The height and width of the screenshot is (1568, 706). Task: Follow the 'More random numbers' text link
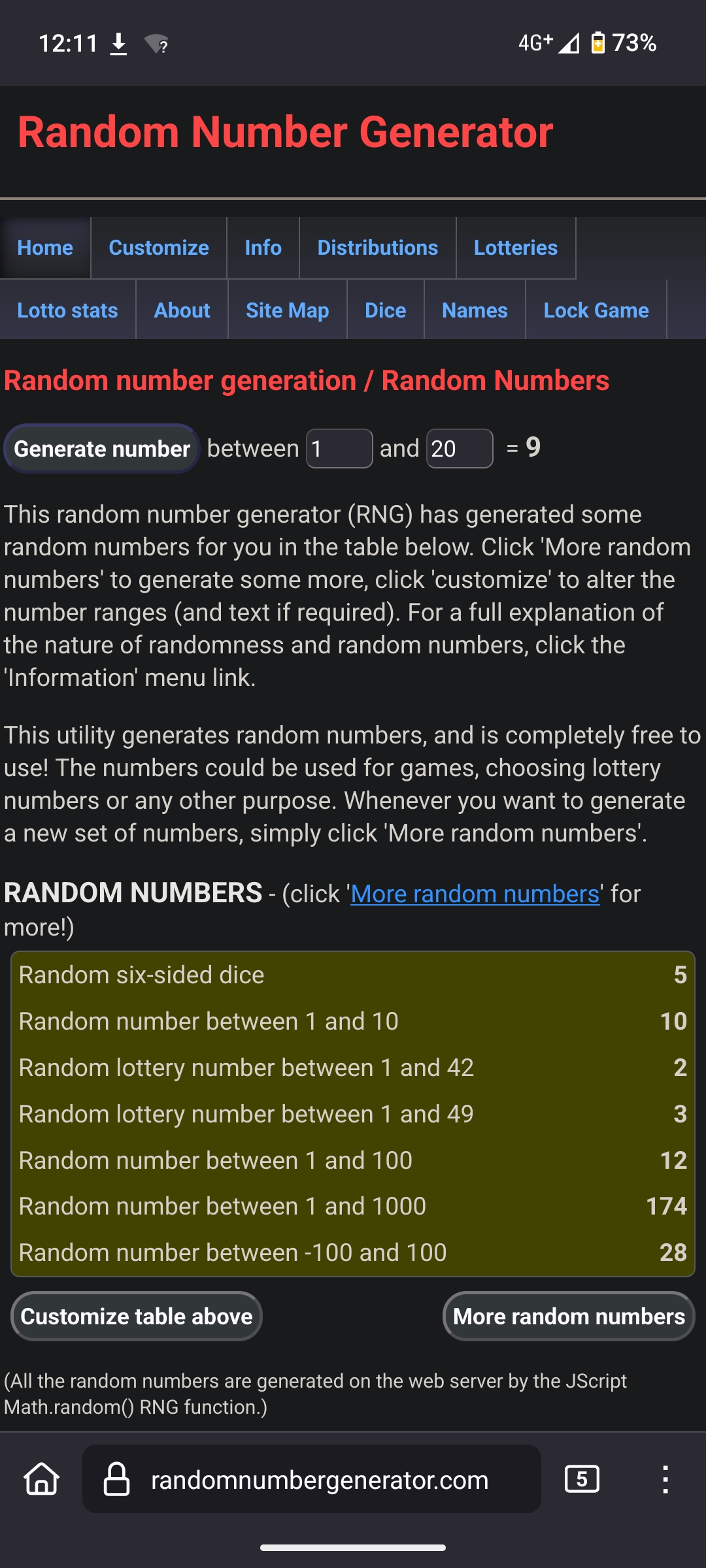pos(475,894)
